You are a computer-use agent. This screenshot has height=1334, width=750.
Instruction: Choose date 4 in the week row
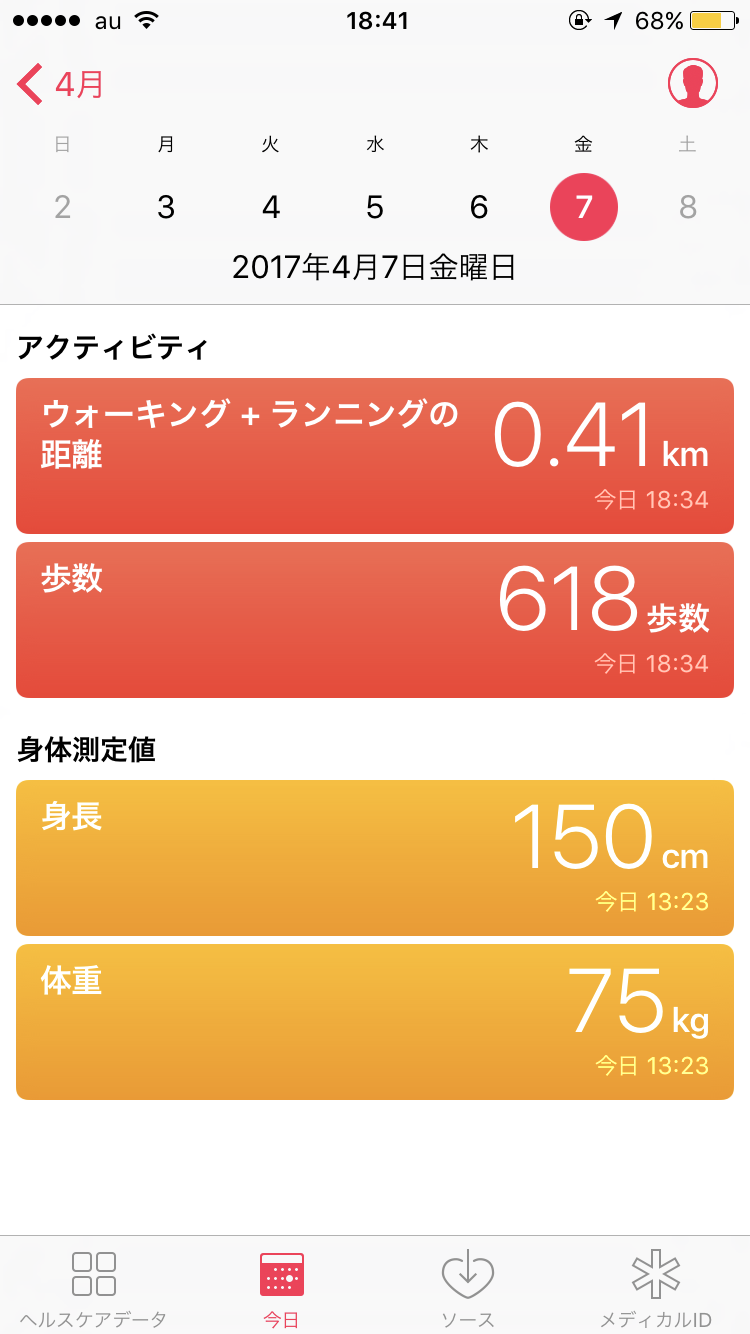tap(270, 207)
